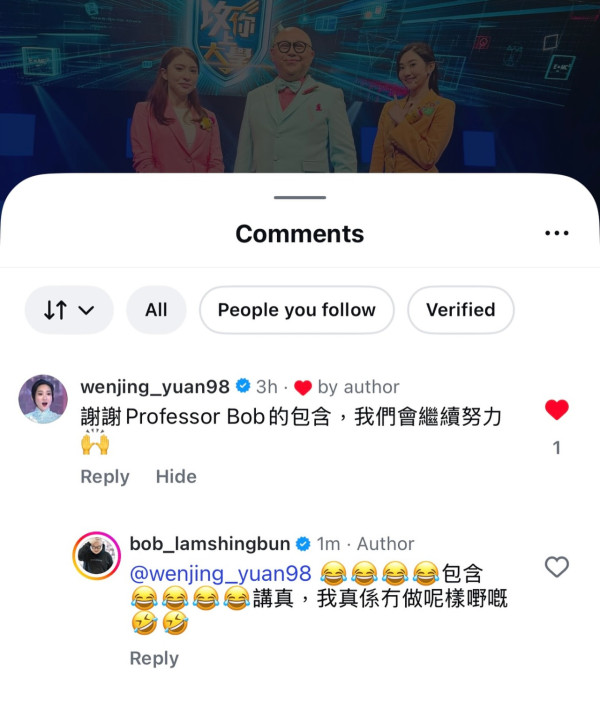
Task: Open bob_lamshingbun's profile picture
Action: tap(97, 554)
